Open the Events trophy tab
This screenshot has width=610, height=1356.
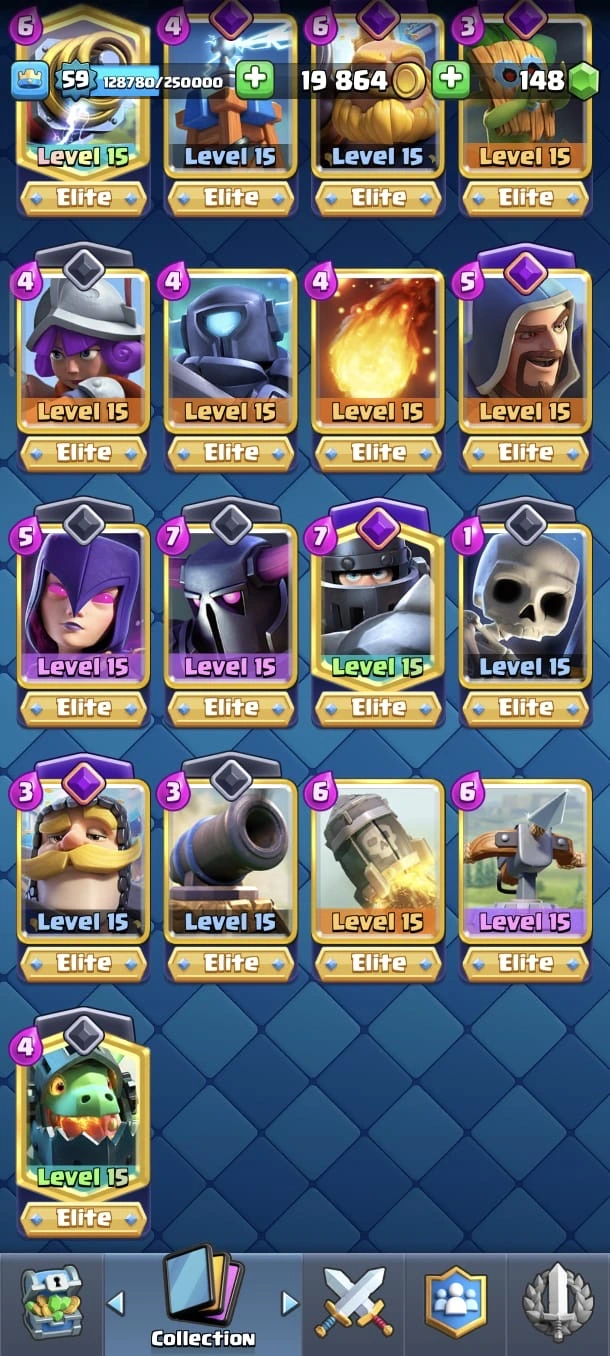point(558,1301)
